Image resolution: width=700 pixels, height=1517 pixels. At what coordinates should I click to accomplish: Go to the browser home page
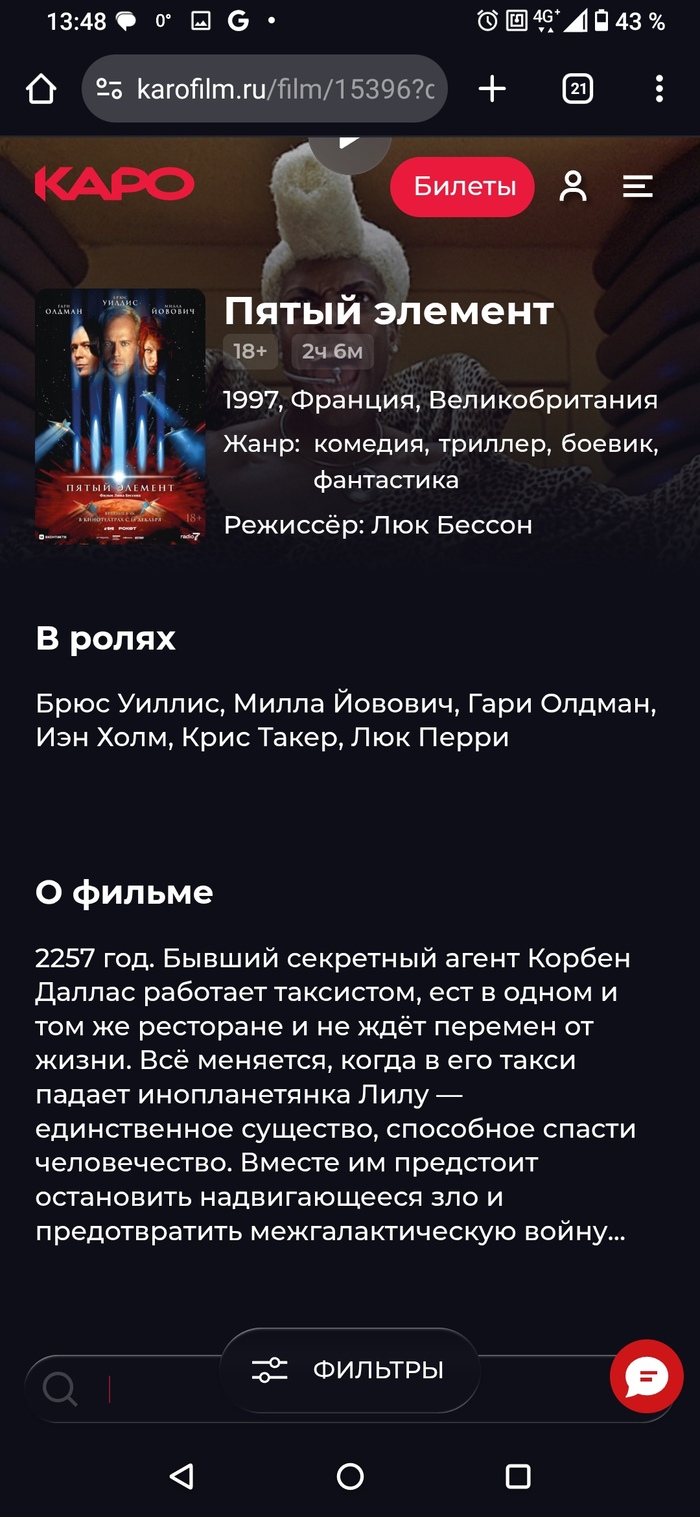41,89
